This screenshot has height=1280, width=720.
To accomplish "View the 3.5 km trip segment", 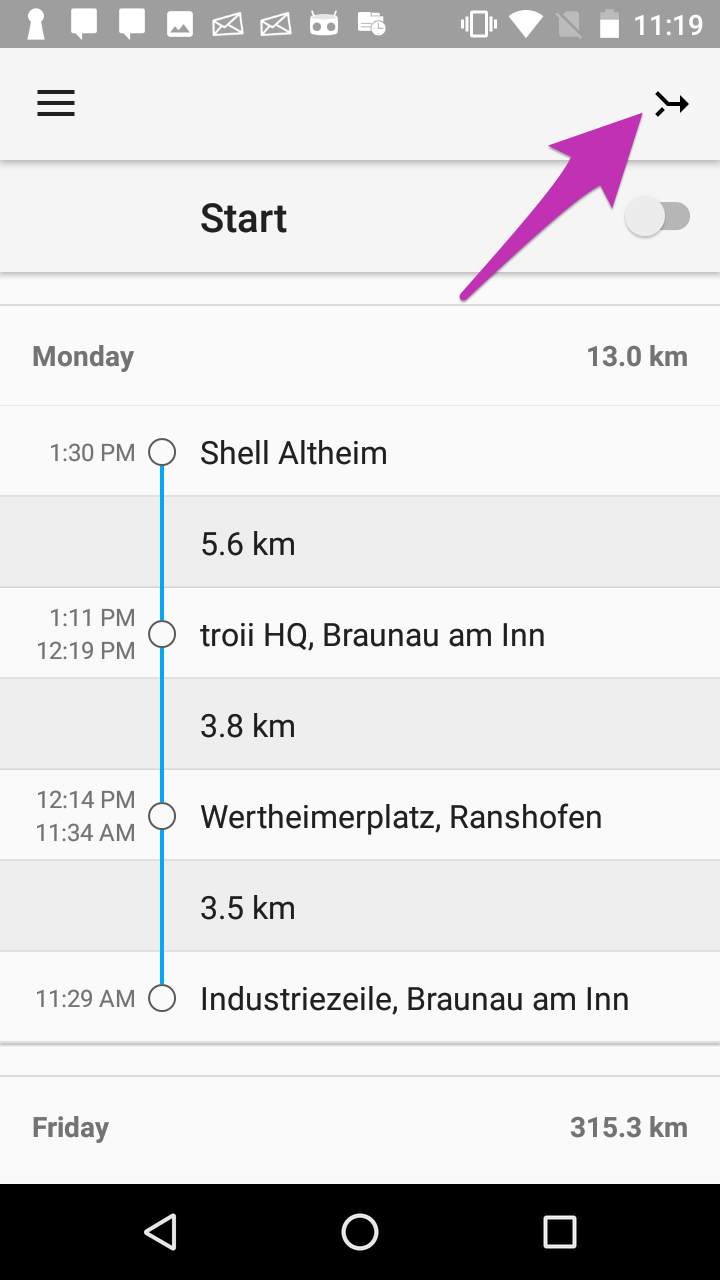I will (248, 908).
